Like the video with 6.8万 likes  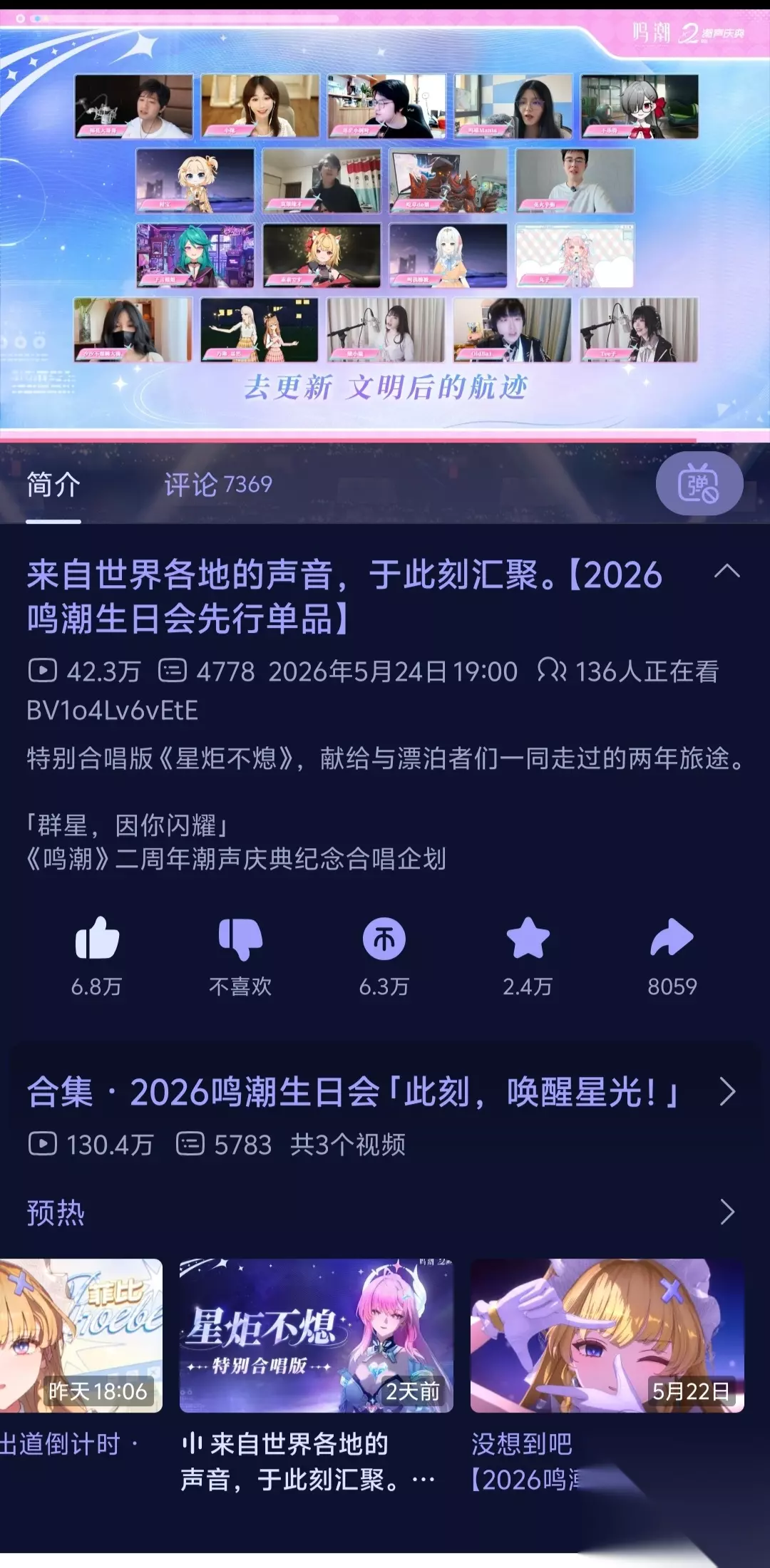point(97,938)
